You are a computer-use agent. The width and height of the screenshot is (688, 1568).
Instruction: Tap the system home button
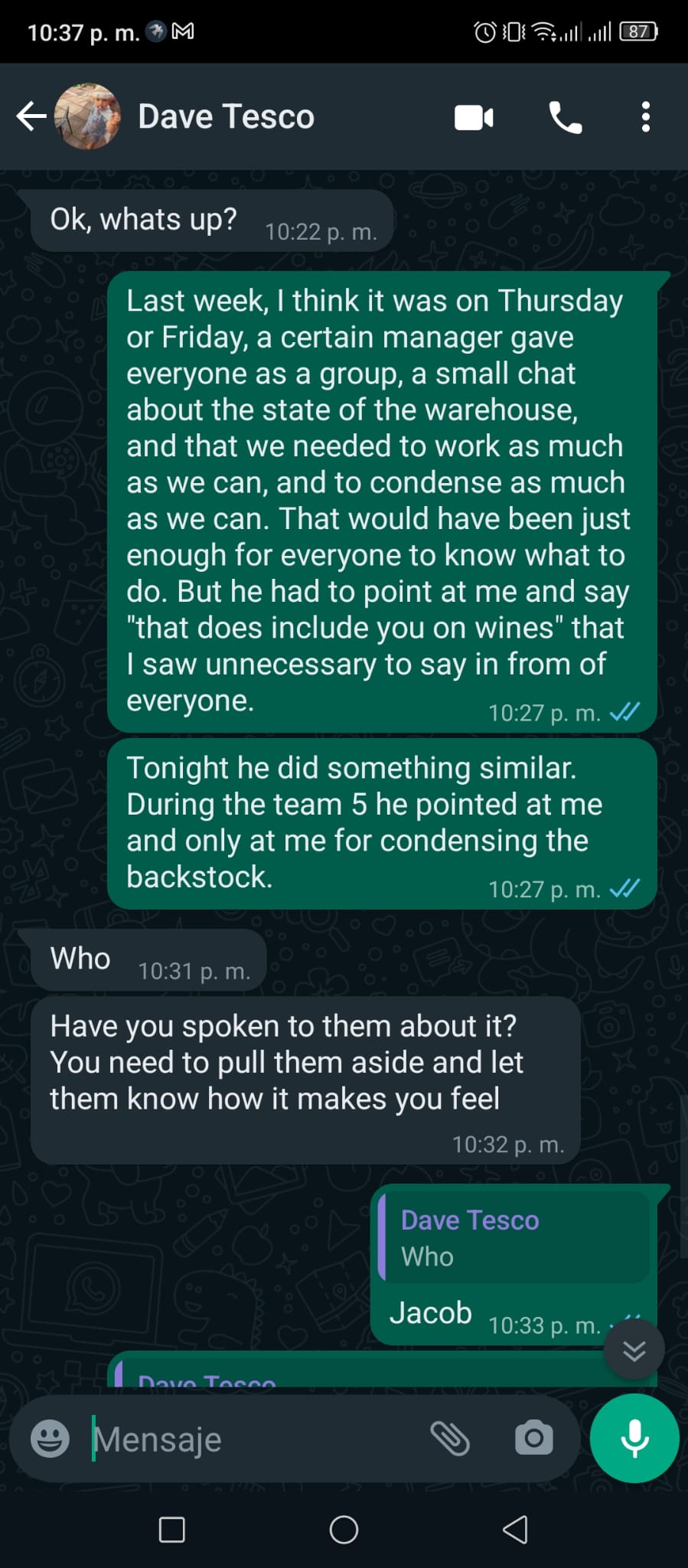click(x=344, y=1530)
